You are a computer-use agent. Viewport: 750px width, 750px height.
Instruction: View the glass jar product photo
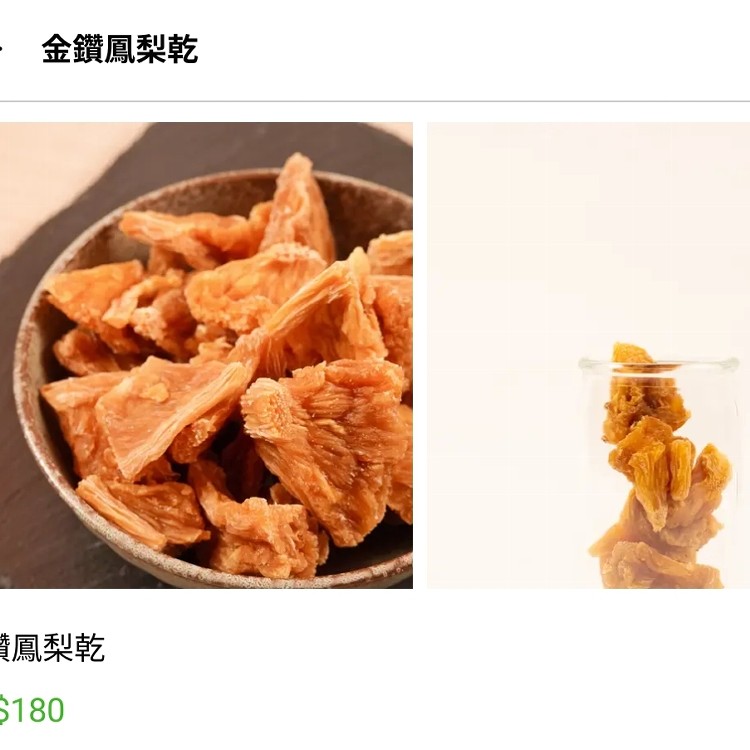[588, 355]
